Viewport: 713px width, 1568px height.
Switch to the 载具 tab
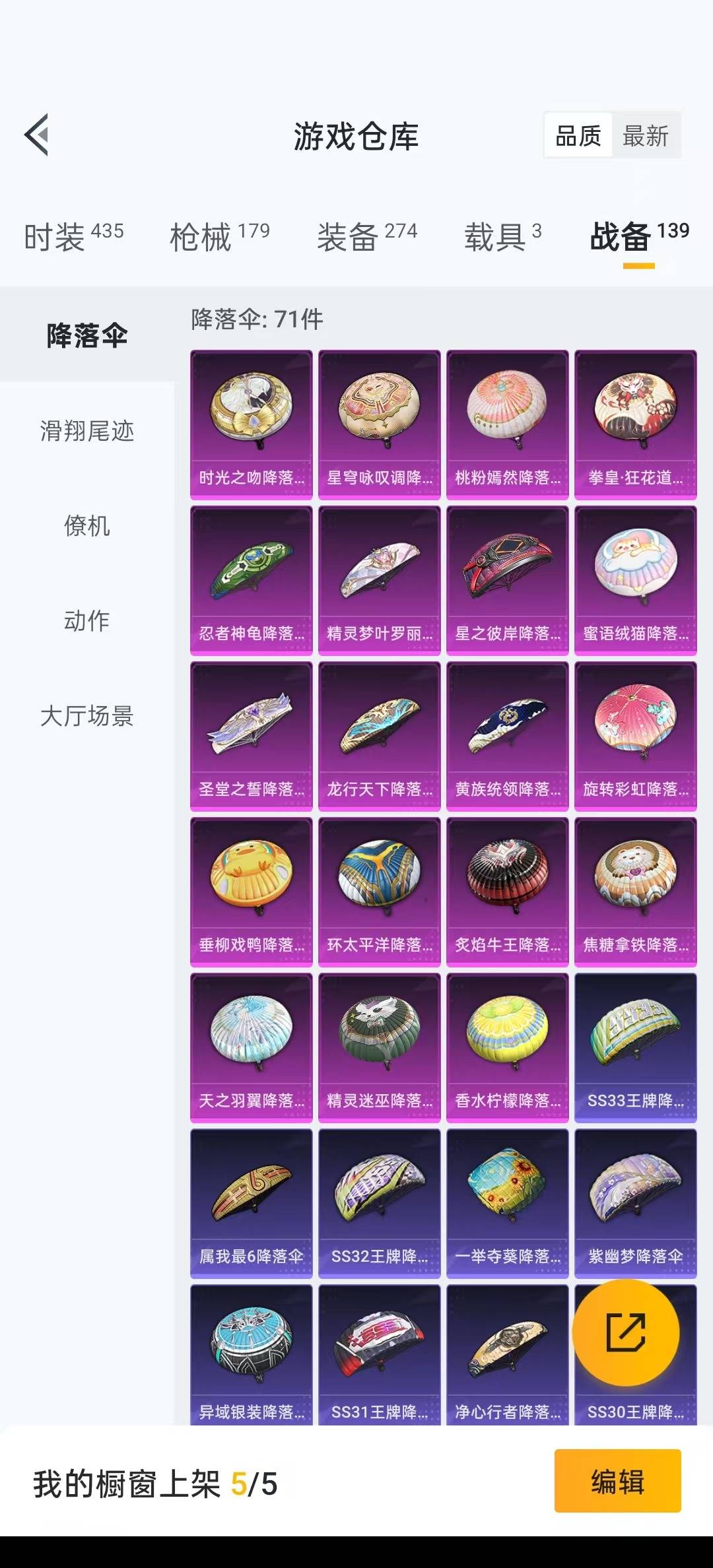503,236
